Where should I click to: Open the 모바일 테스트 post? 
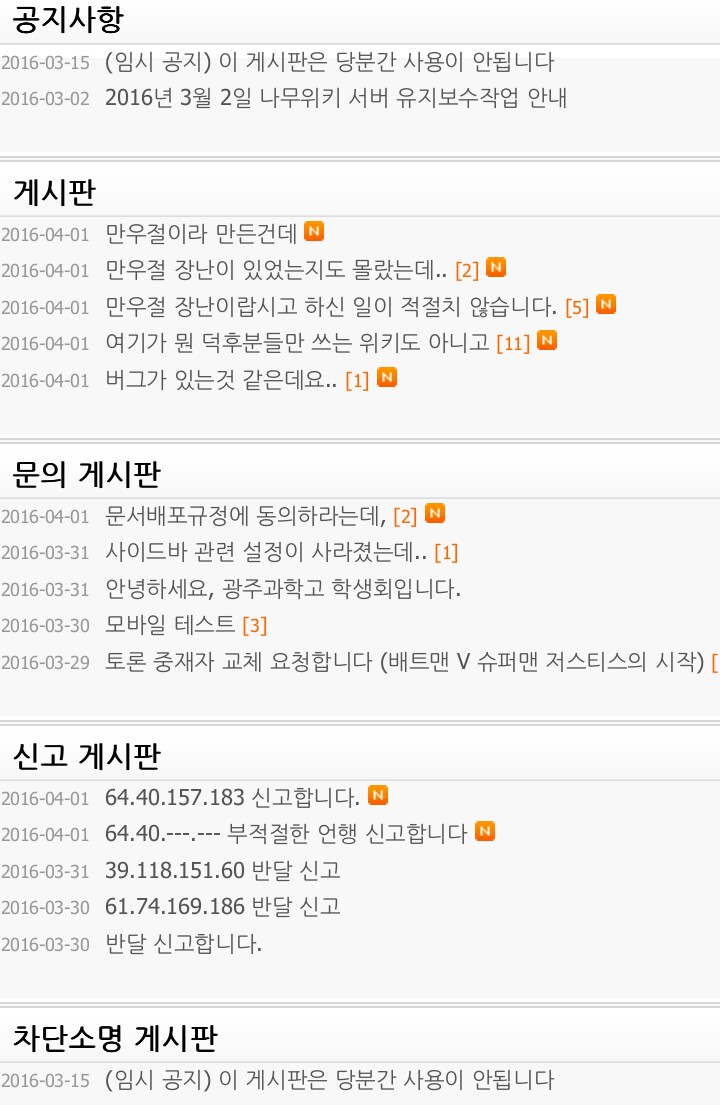[x=170, y=625]
